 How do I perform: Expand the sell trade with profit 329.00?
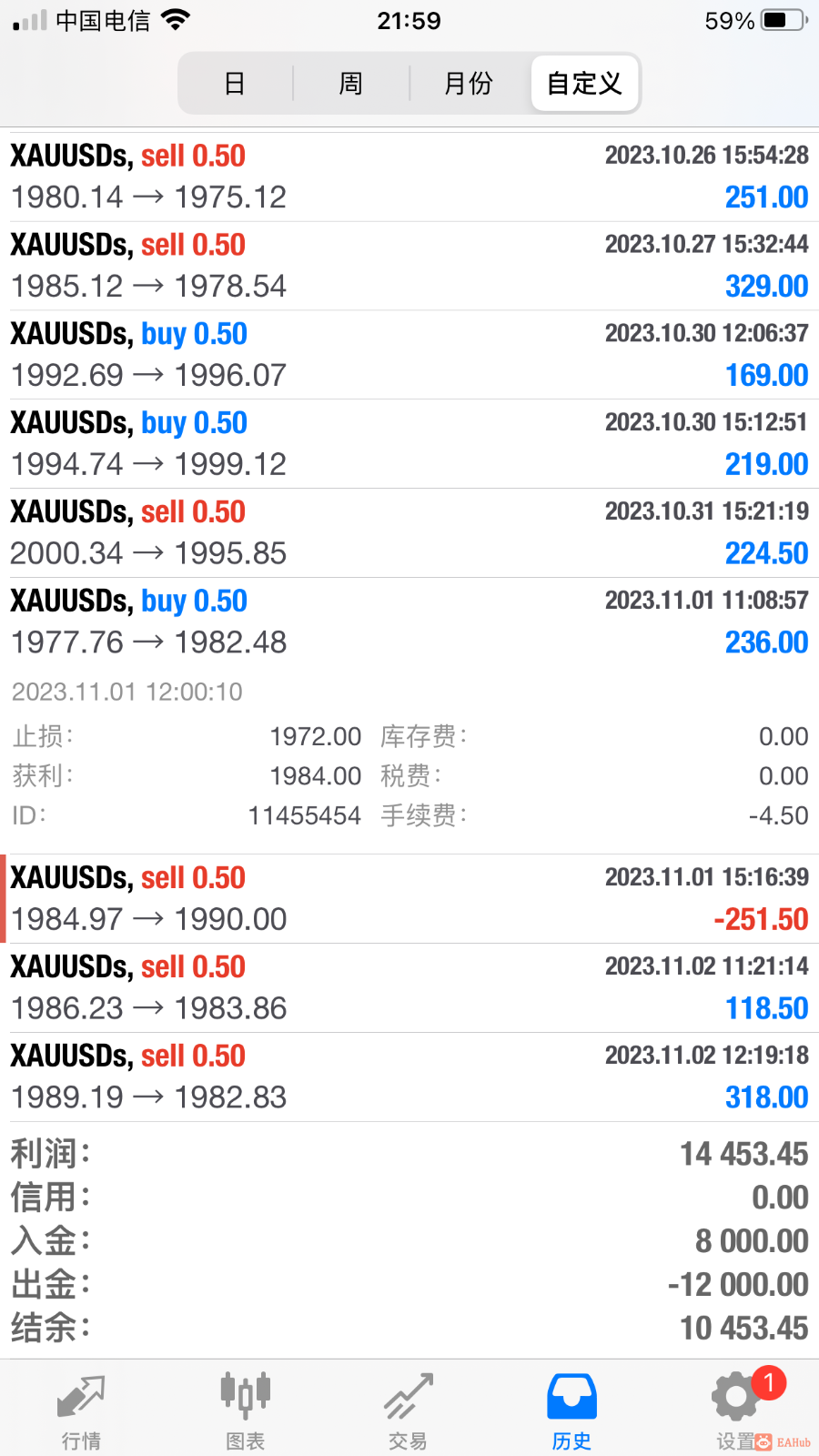tap(409, 267)
